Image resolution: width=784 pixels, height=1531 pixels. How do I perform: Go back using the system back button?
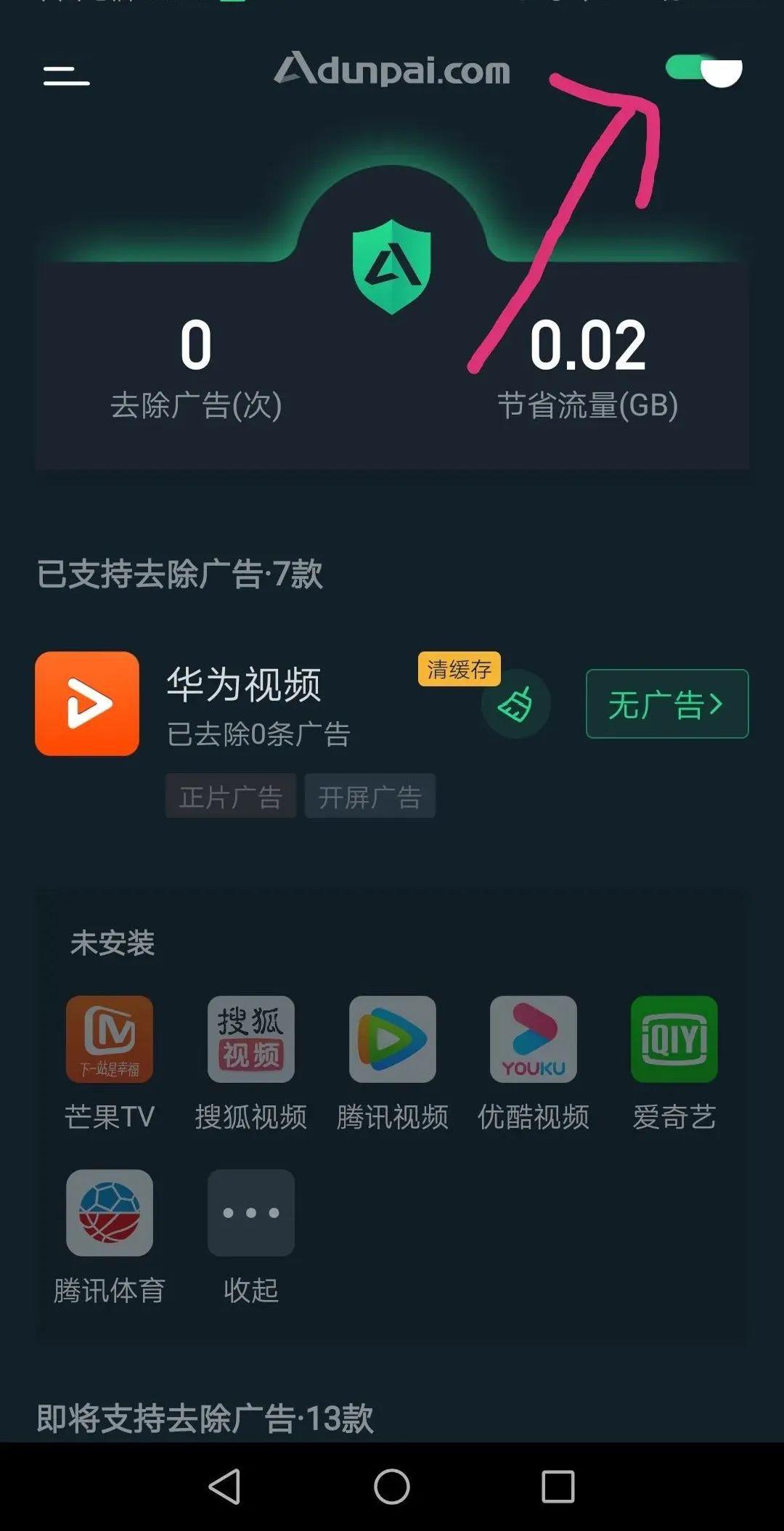click(x=224, y=1486)
